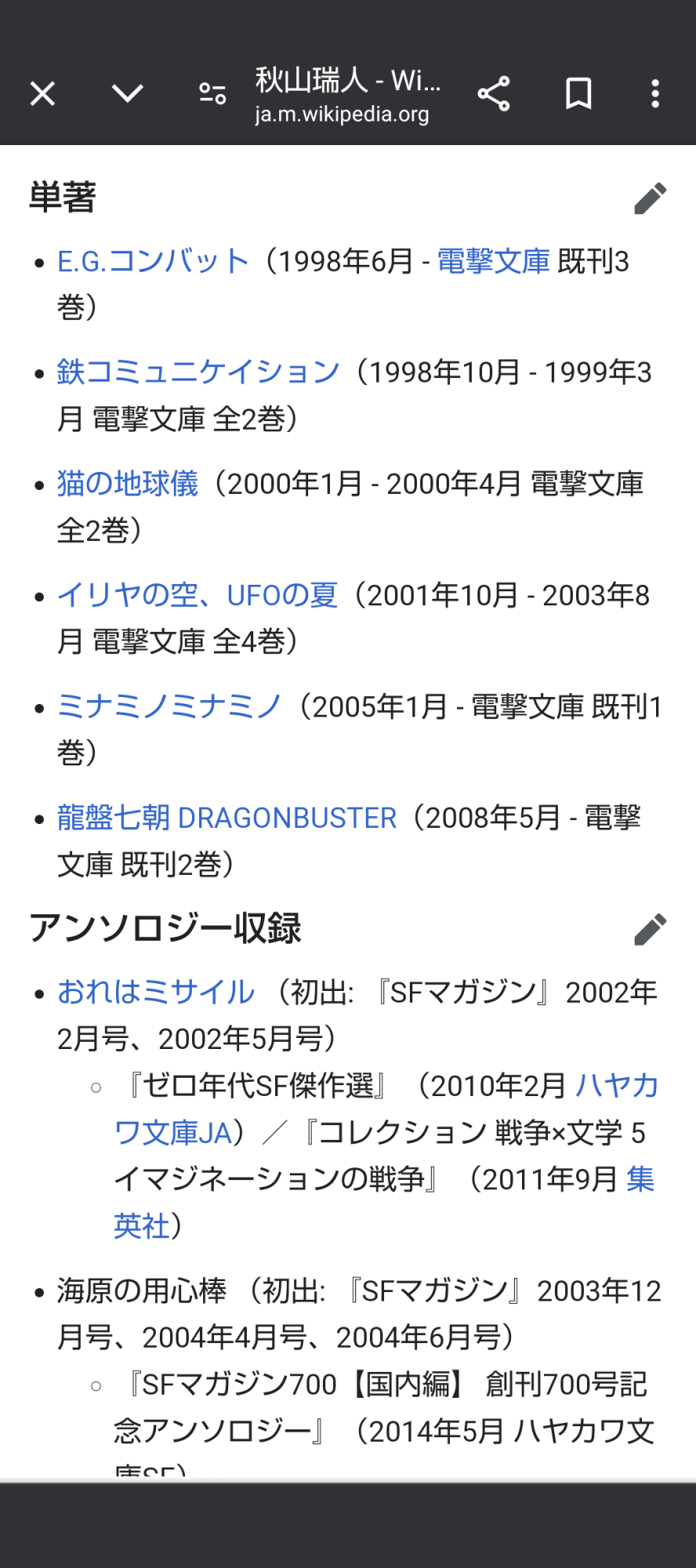Open 龍盤七朝 DRAGONBUSTER link
This screenshot has height=1568, width=696.
(227, 818)
